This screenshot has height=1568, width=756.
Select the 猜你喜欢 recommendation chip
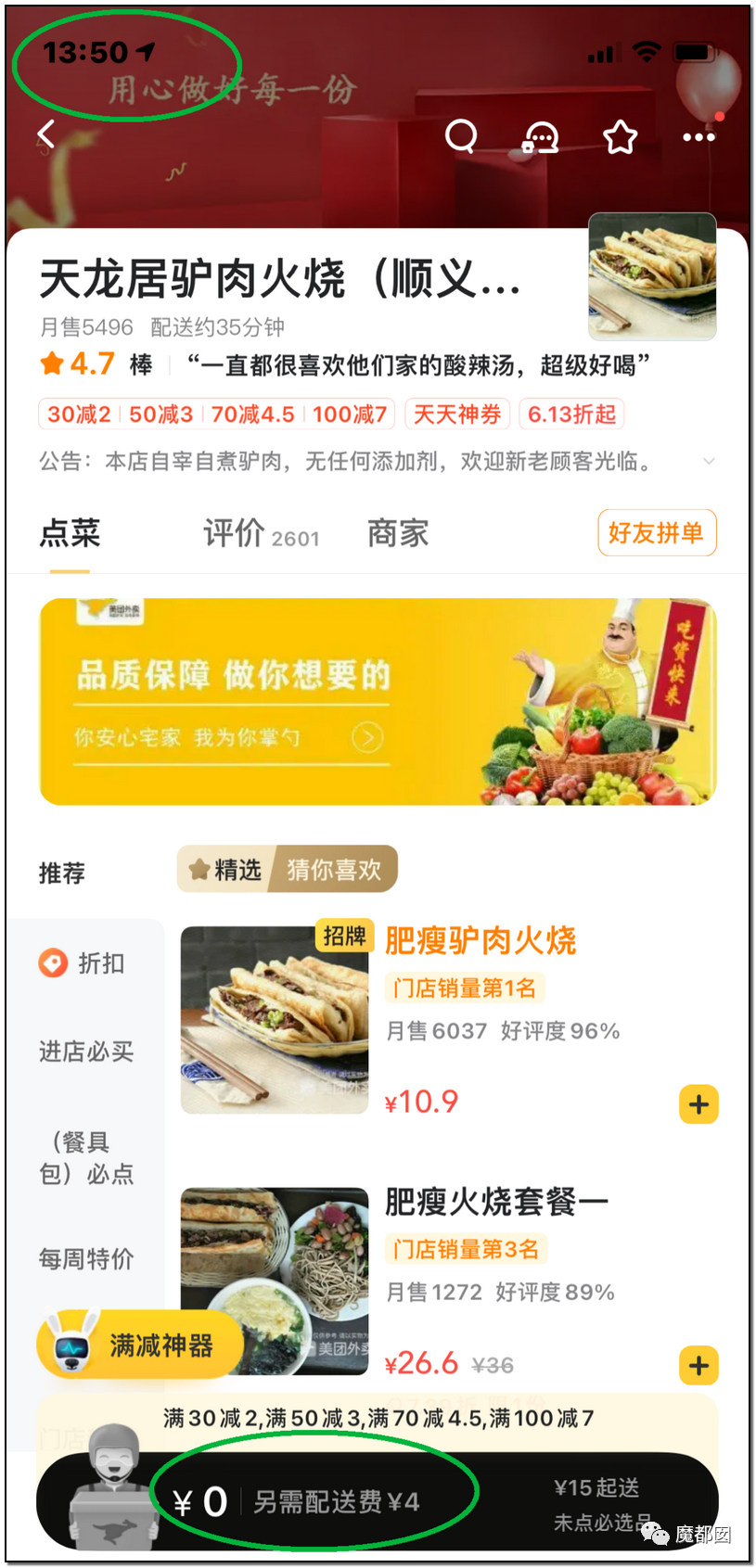point(334,870)
